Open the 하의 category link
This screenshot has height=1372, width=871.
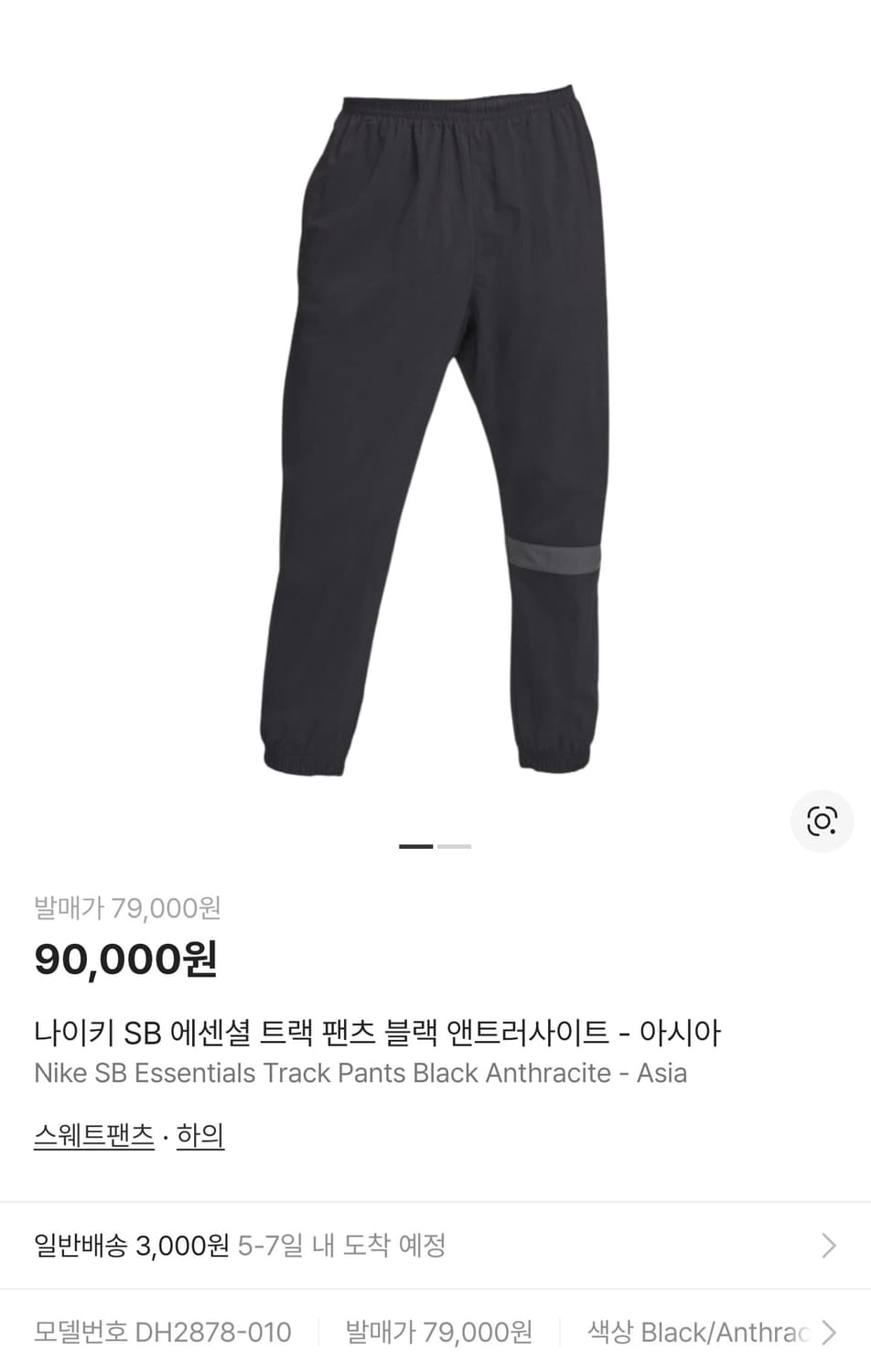[201, 1135]
